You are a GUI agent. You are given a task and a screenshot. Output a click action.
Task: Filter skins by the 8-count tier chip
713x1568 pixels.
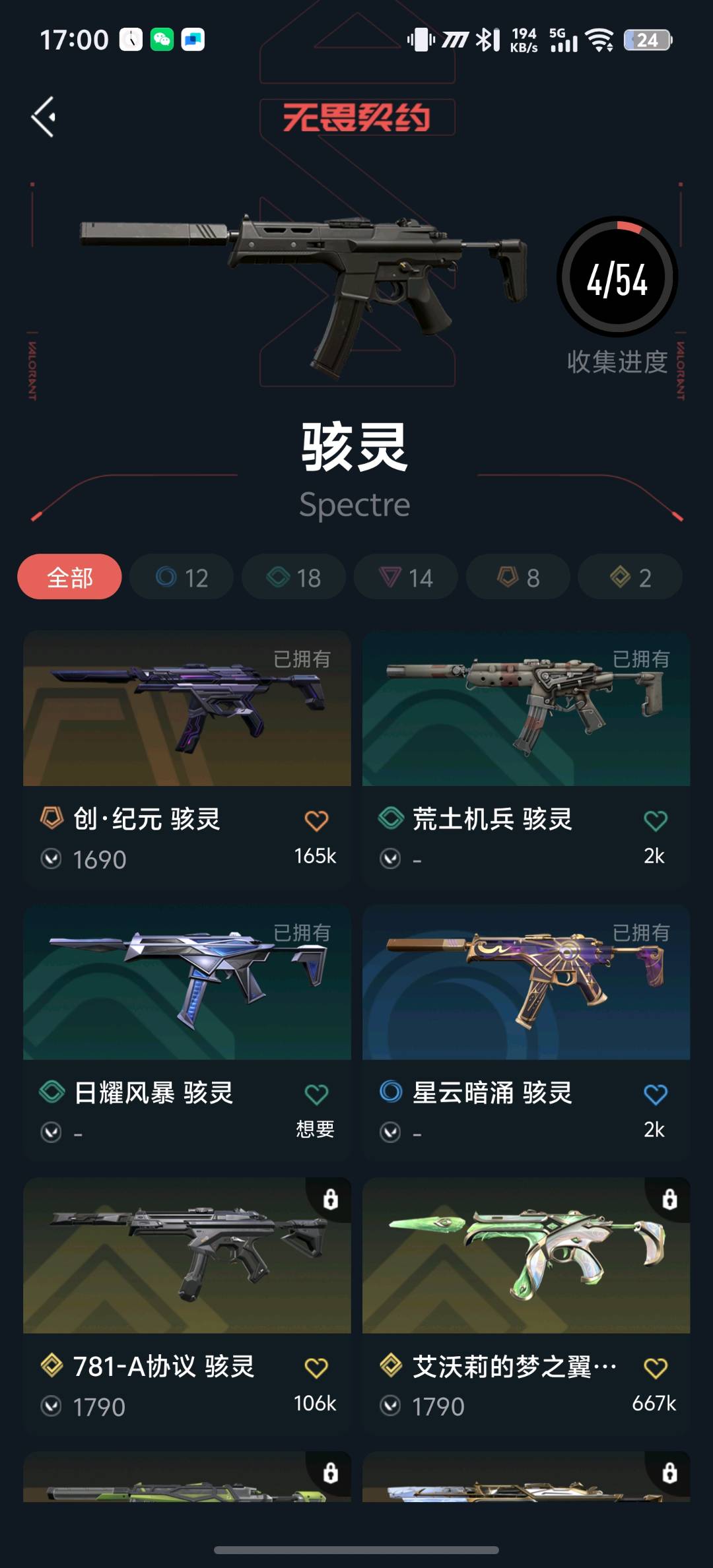pos(518,577)
